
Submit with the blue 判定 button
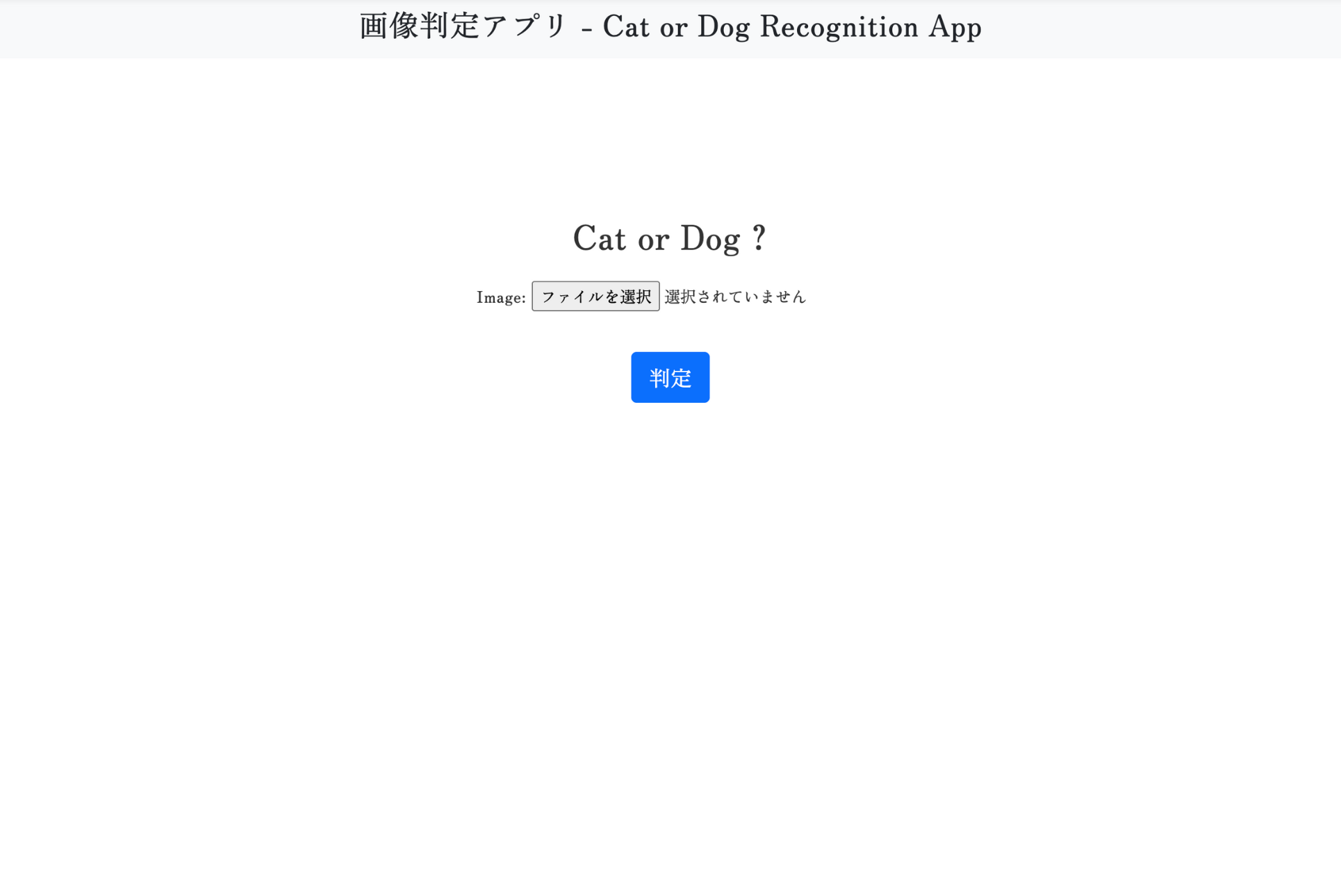coord(670,377)
